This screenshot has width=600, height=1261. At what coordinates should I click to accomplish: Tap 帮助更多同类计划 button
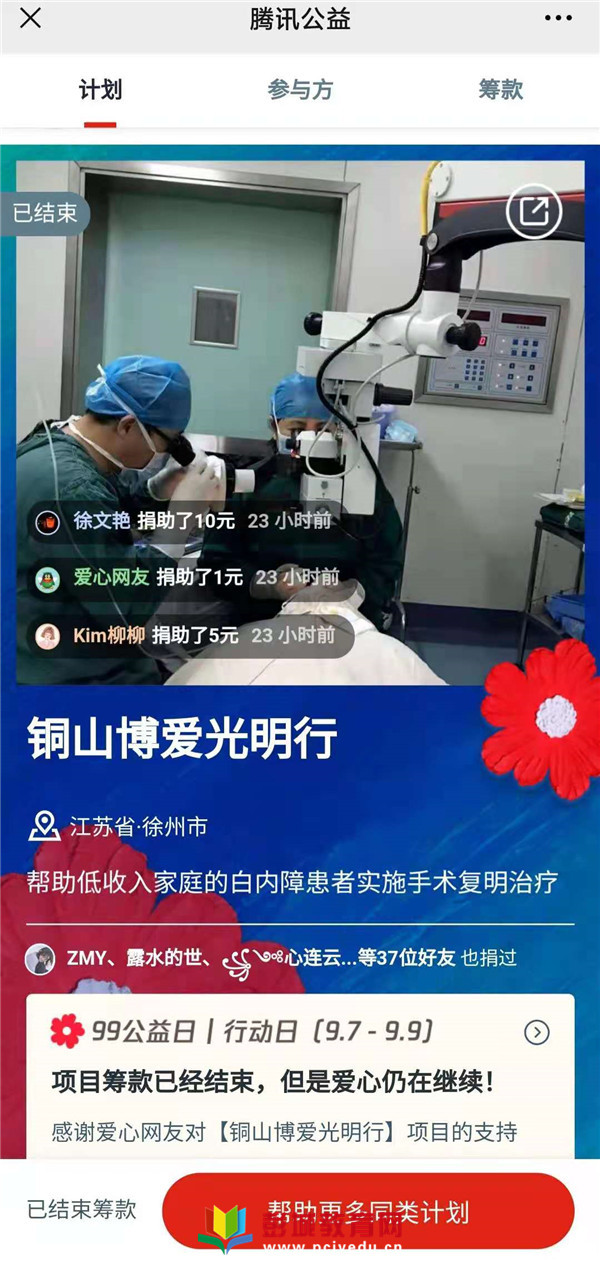(368, 1211)
